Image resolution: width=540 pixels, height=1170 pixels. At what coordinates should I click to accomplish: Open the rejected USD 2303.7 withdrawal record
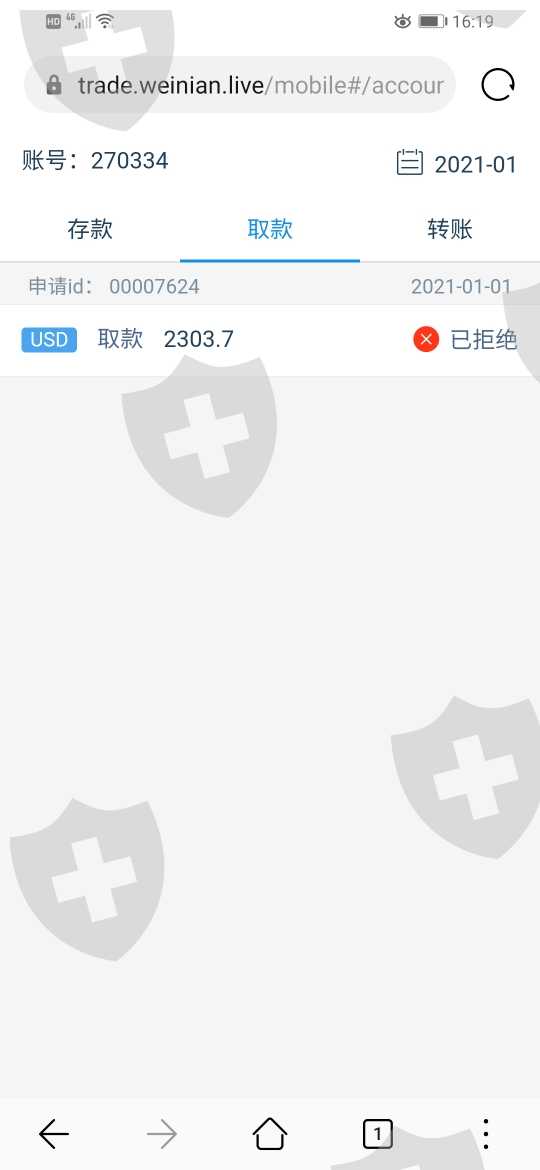pos(270,340)
